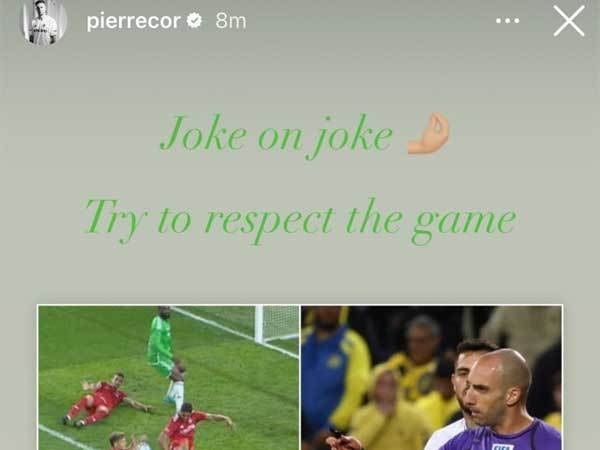Tap the pierrecor username
Screen dimensions: 600x450
tap(132, 21)
